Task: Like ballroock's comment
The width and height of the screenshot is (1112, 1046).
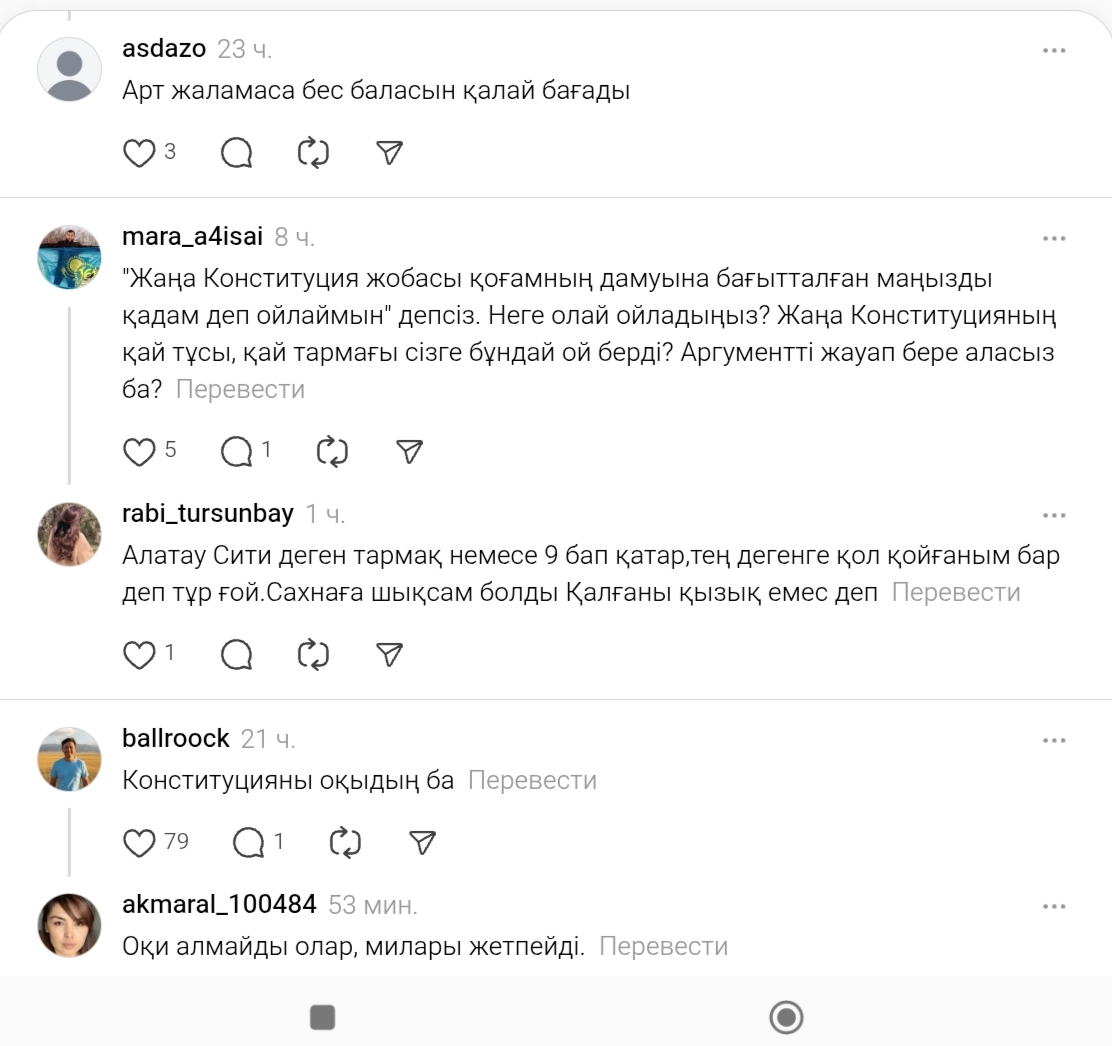Action: (x=139, y=843)
